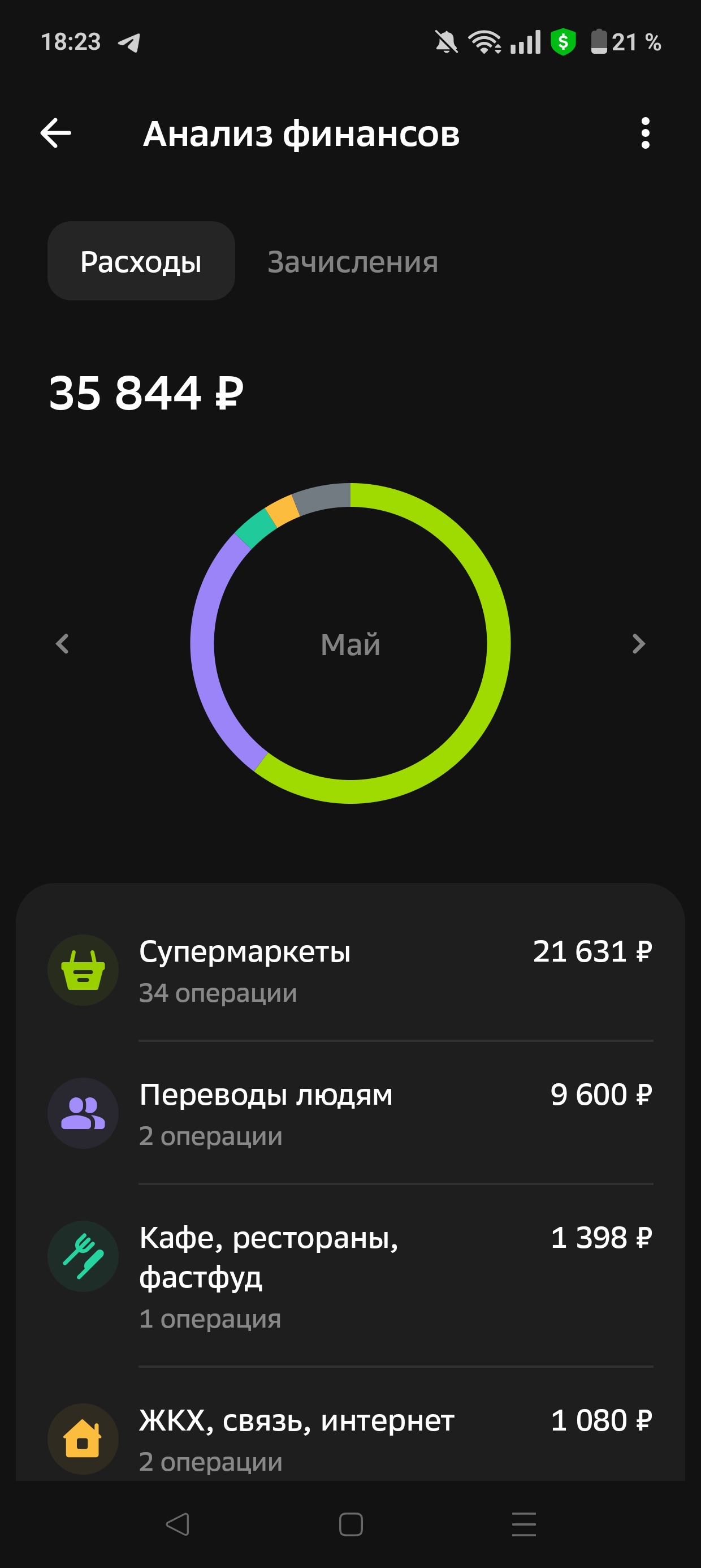Open the Переводы людям category
This screenshot has height=1568, width=701.
pyautogui.click(x=350, y=1113)
